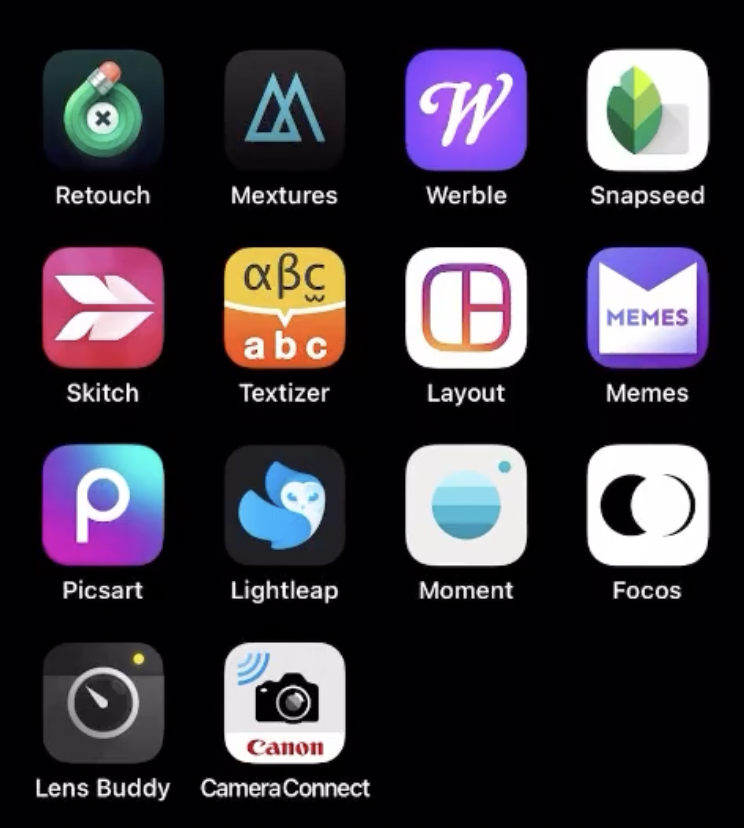Launch the Mextures app
The width and height of the screenshot is (744, 828).
(x=285, y=110)
